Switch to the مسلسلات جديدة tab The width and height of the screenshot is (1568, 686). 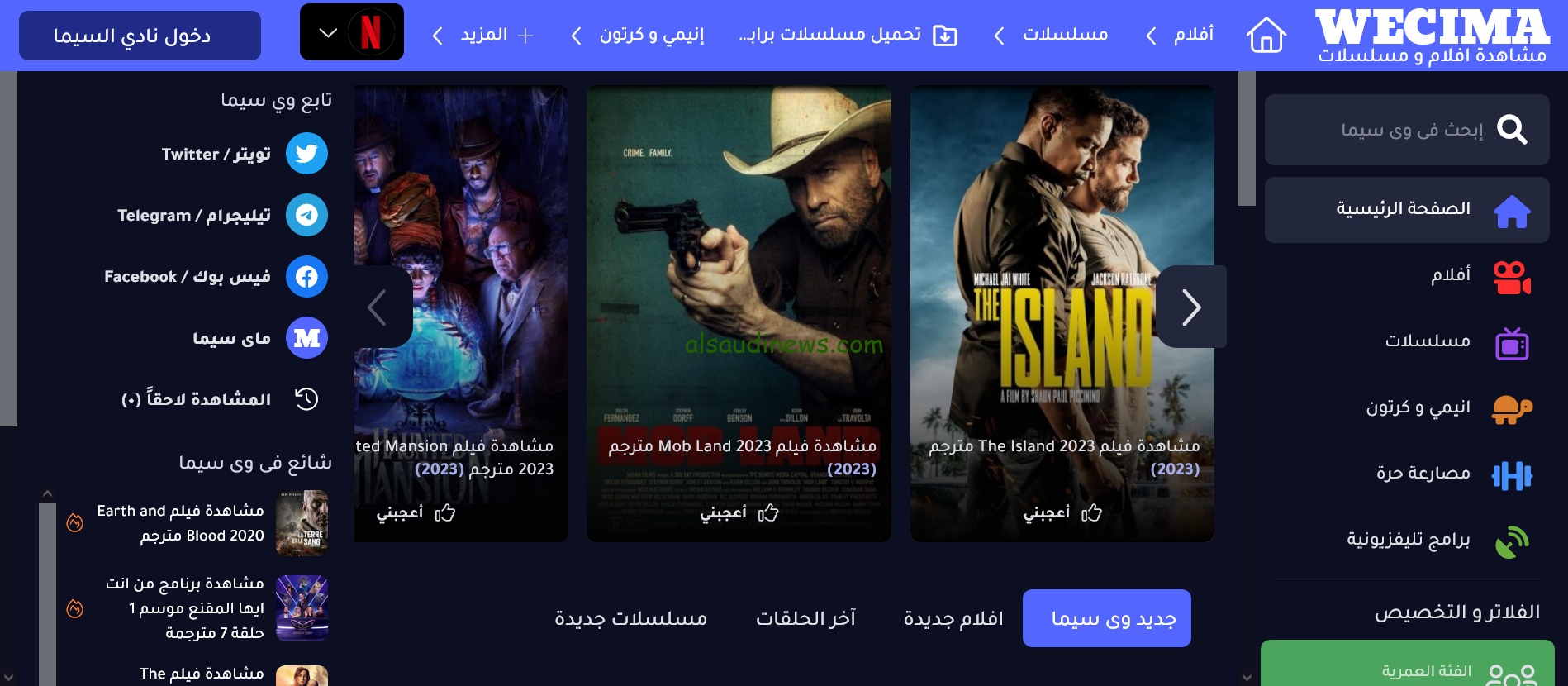click(630, 618)
